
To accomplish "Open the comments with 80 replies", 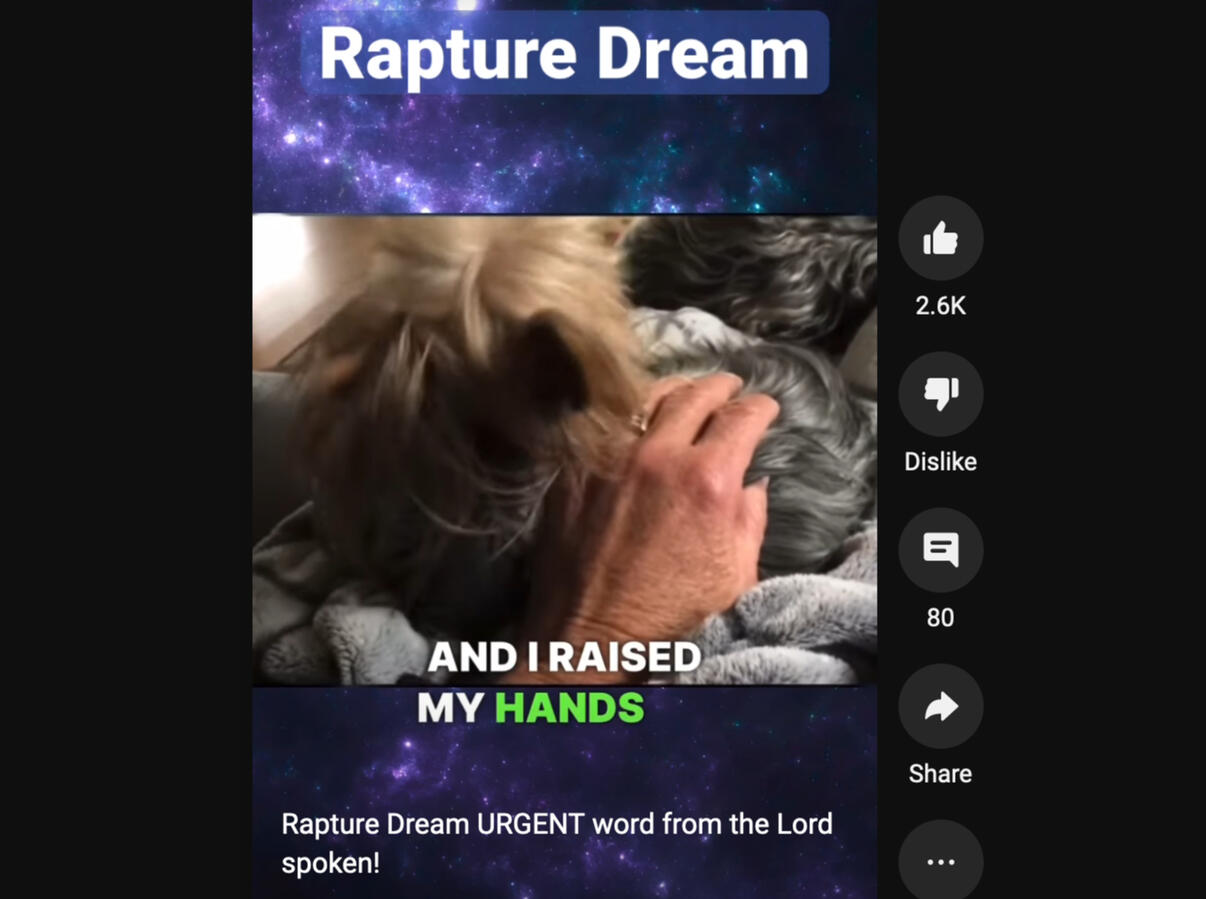I will tap(940, 550).
